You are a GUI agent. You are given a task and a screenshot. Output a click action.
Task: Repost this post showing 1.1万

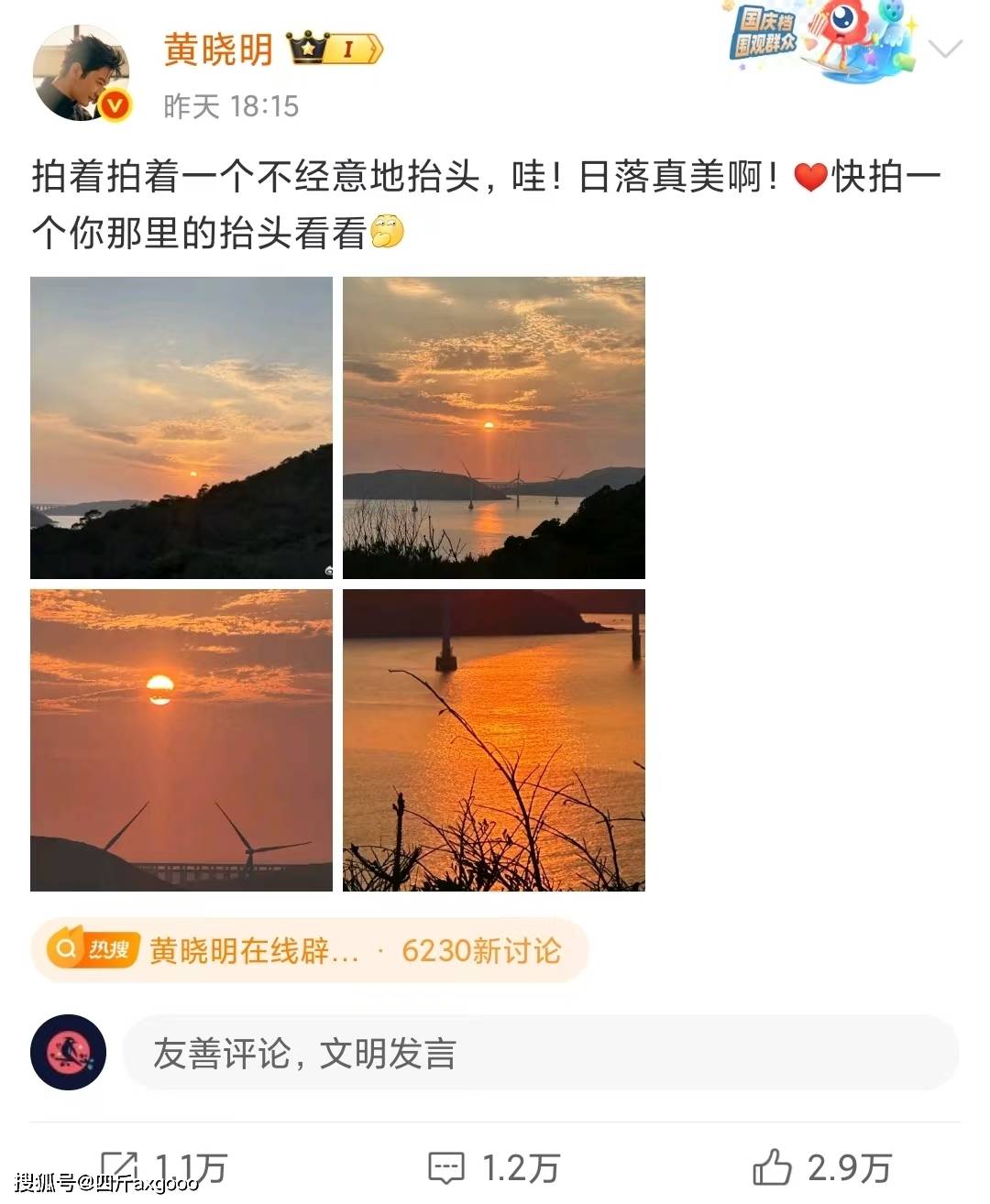163,1167
